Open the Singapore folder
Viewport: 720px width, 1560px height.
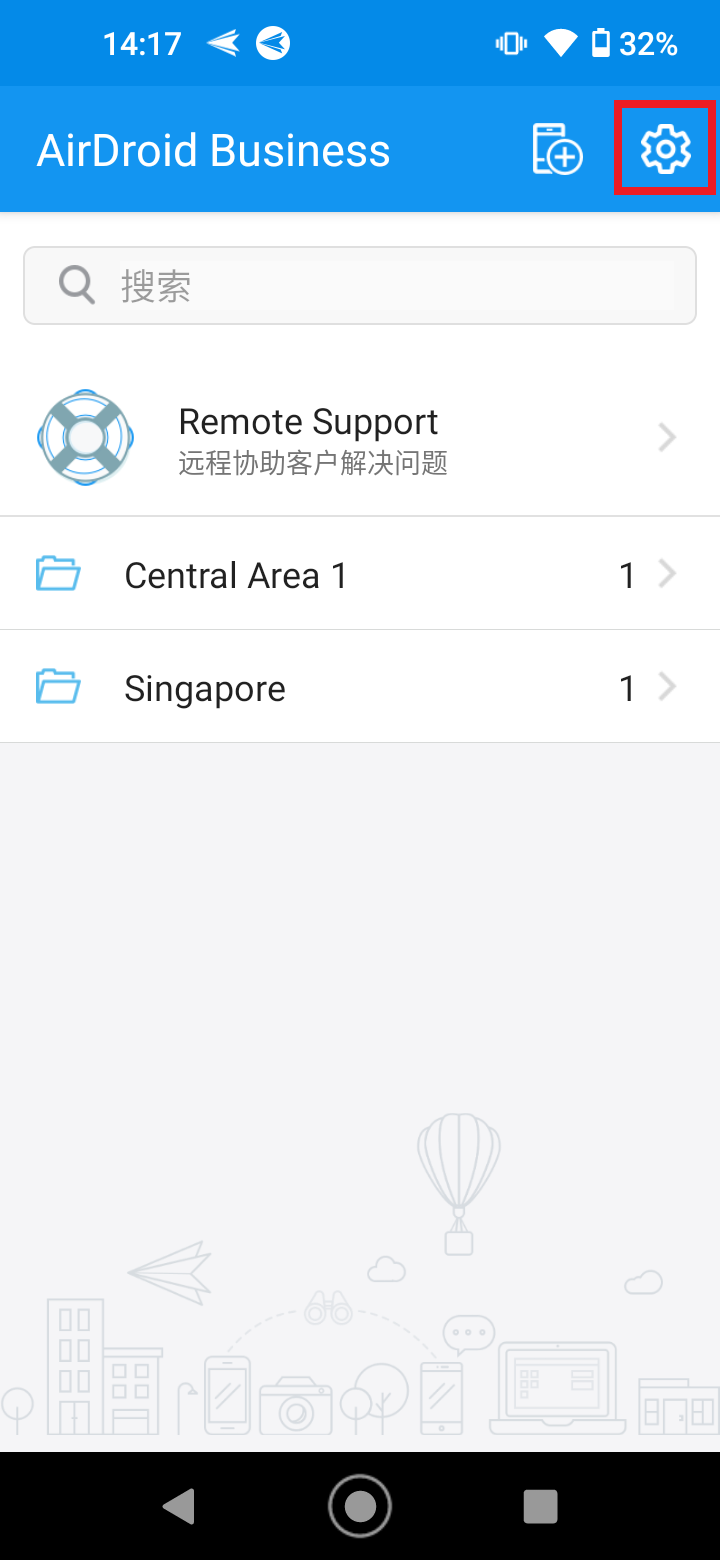pyautogui.click(x=360, y=687)
